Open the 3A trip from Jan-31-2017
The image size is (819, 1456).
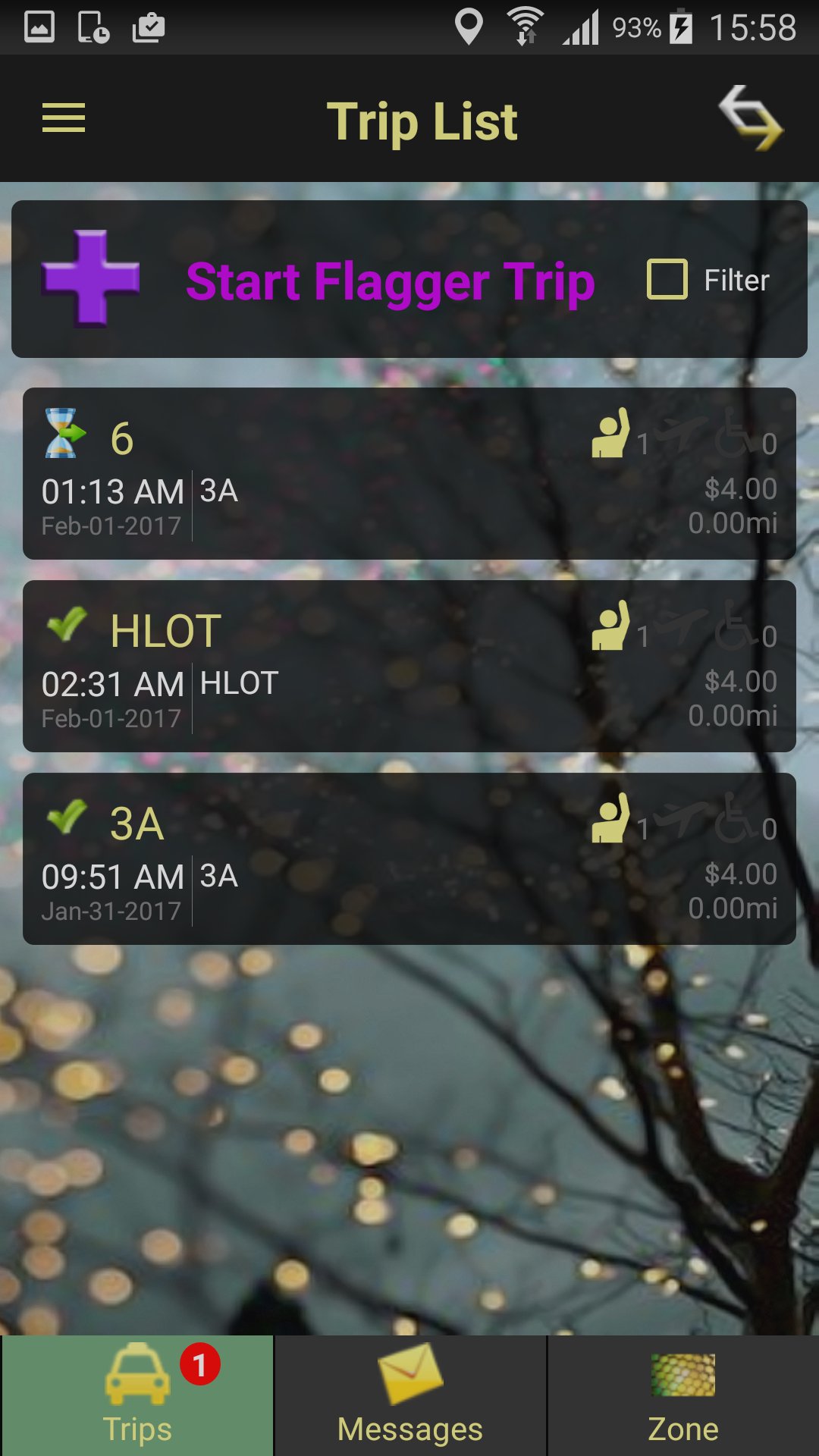[x=409, y=858]
